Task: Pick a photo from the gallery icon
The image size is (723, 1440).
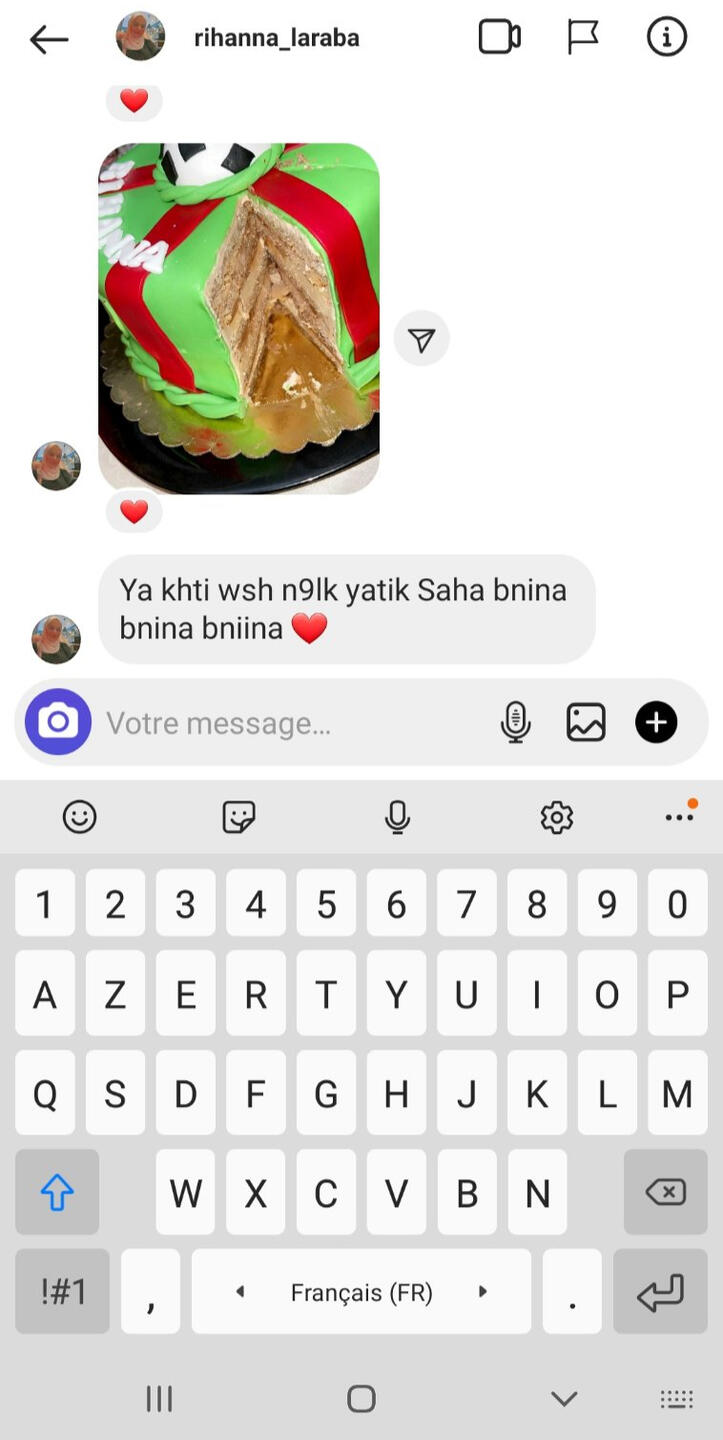Action: pos(586,722)
